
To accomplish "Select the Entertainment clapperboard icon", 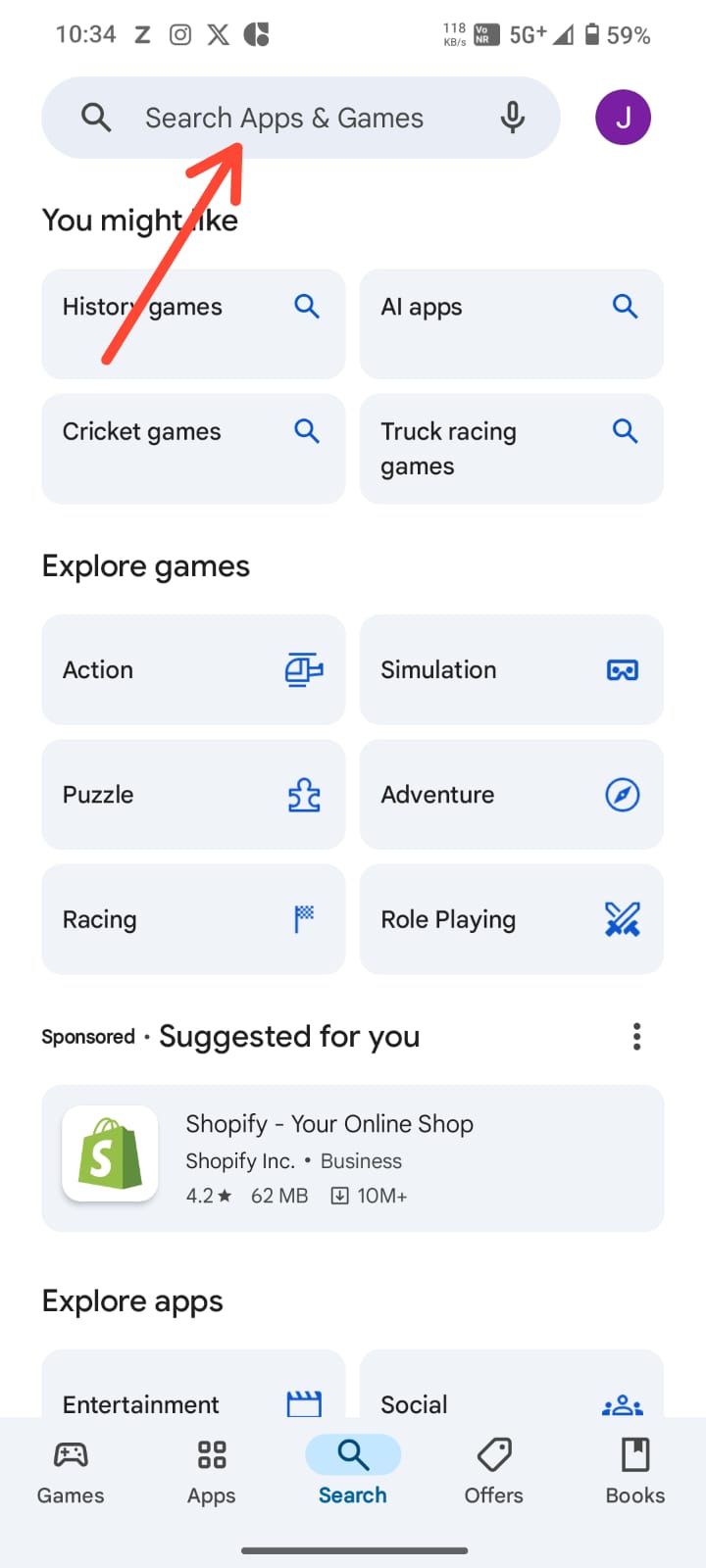I will click(x=305, y=1403).
